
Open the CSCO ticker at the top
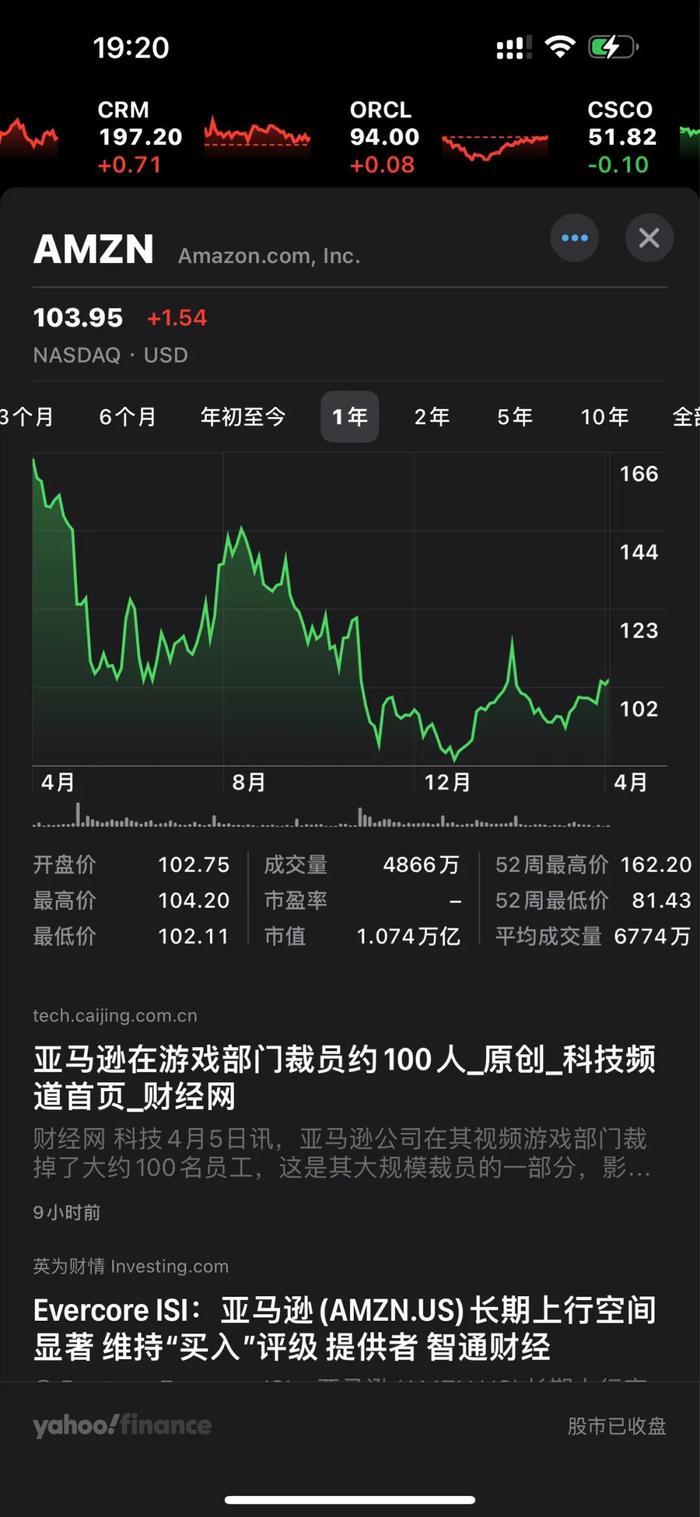[621, 137]
